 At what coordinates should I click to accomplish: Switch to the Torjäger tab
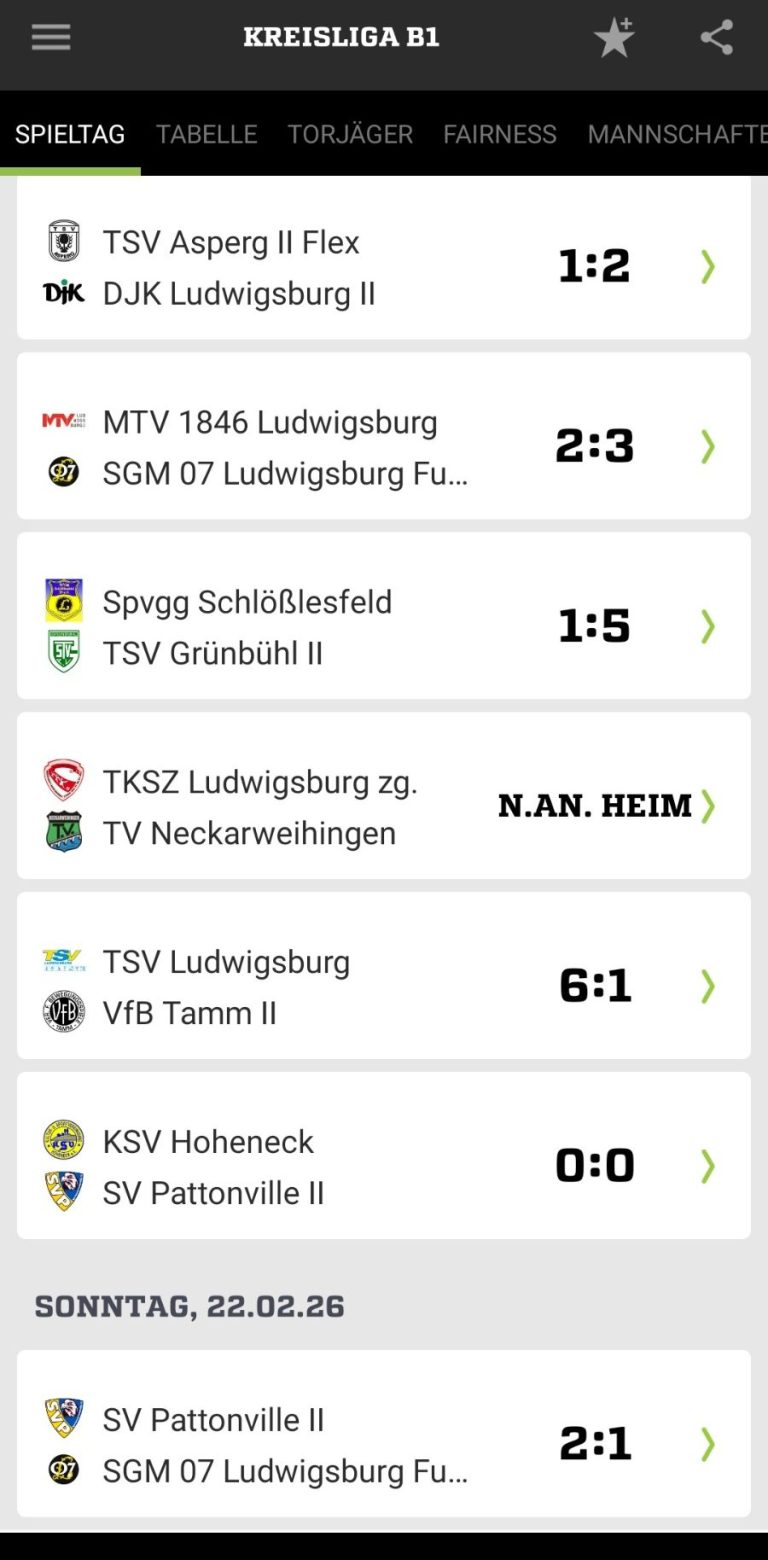350,134
